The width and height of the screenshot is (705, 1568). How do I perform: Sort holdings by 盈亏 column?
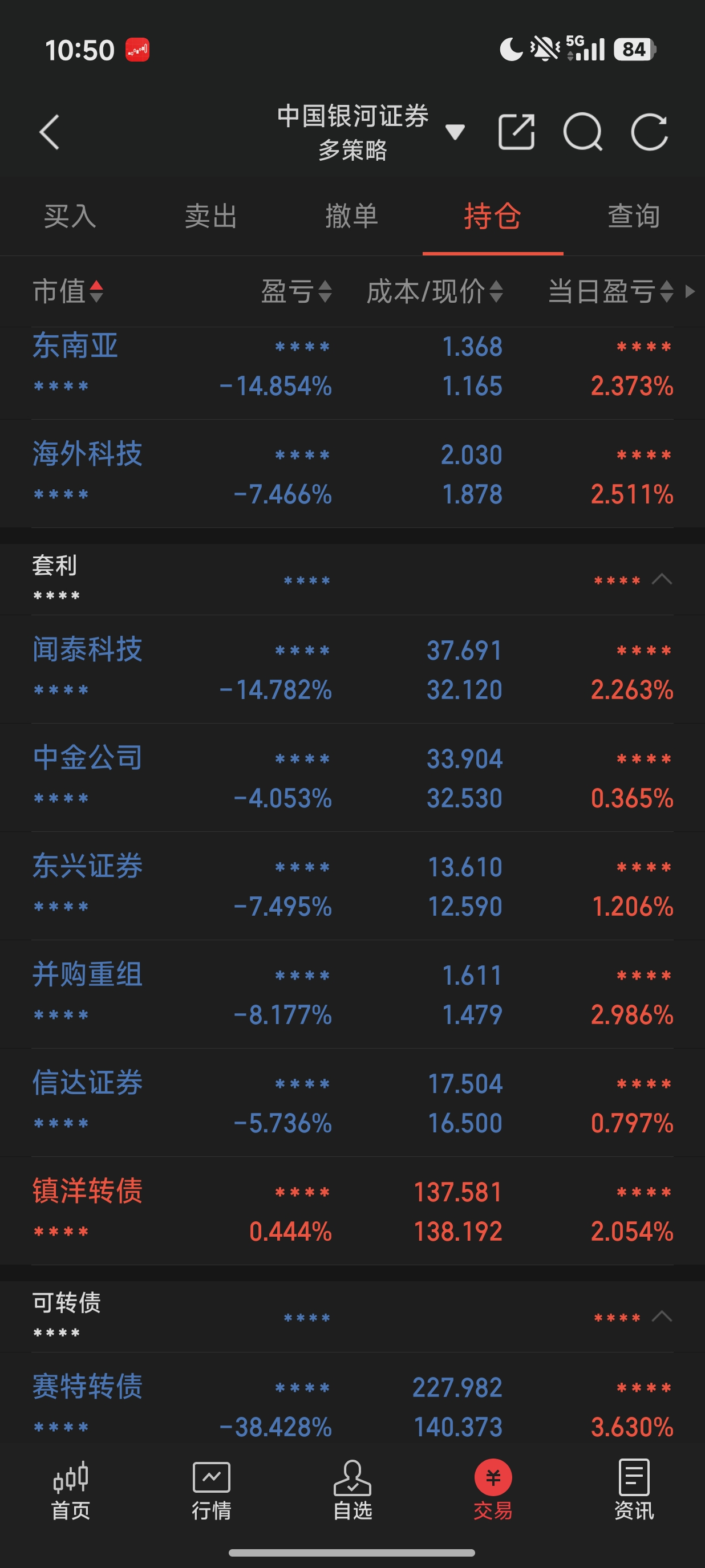pyautogui.click(x=296, y=291)
